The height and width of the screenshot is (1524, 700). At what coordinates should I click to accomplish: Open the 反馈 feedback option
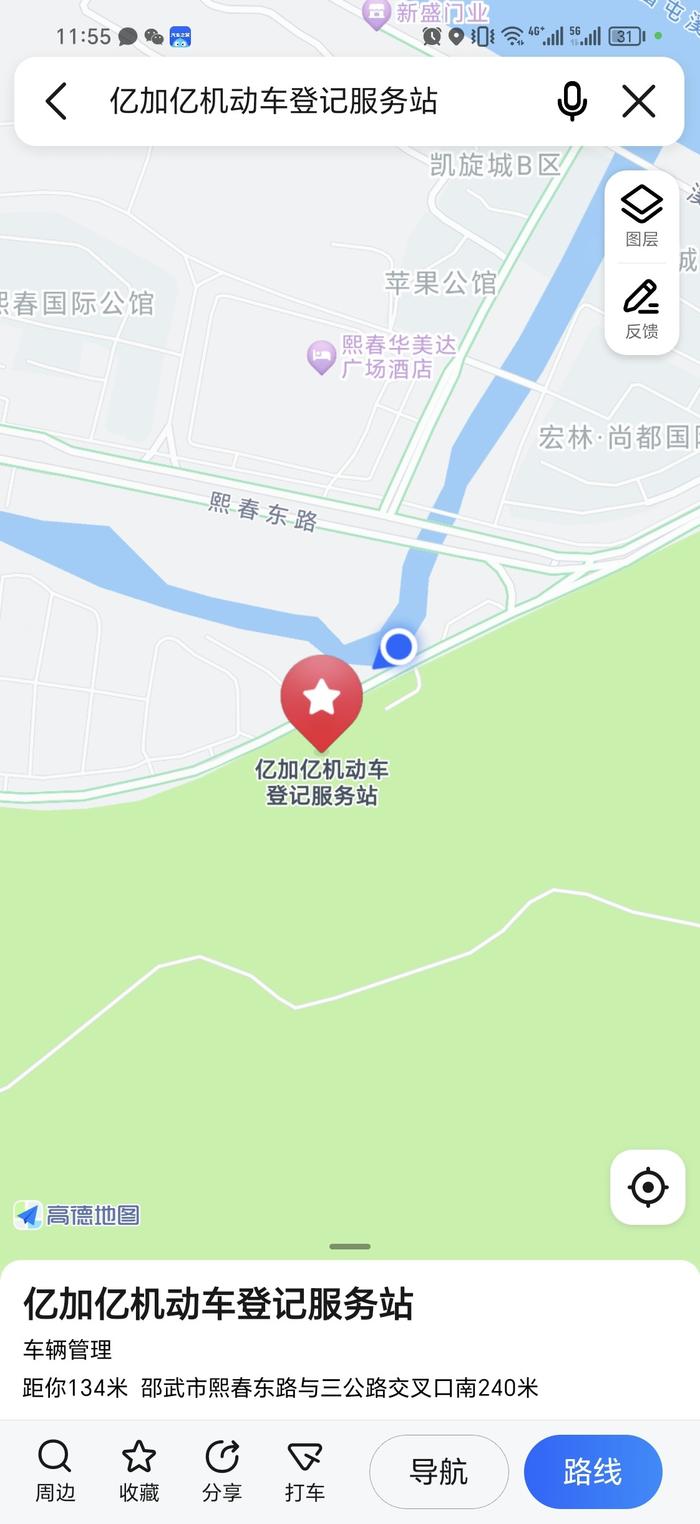[x=642, y=309]
